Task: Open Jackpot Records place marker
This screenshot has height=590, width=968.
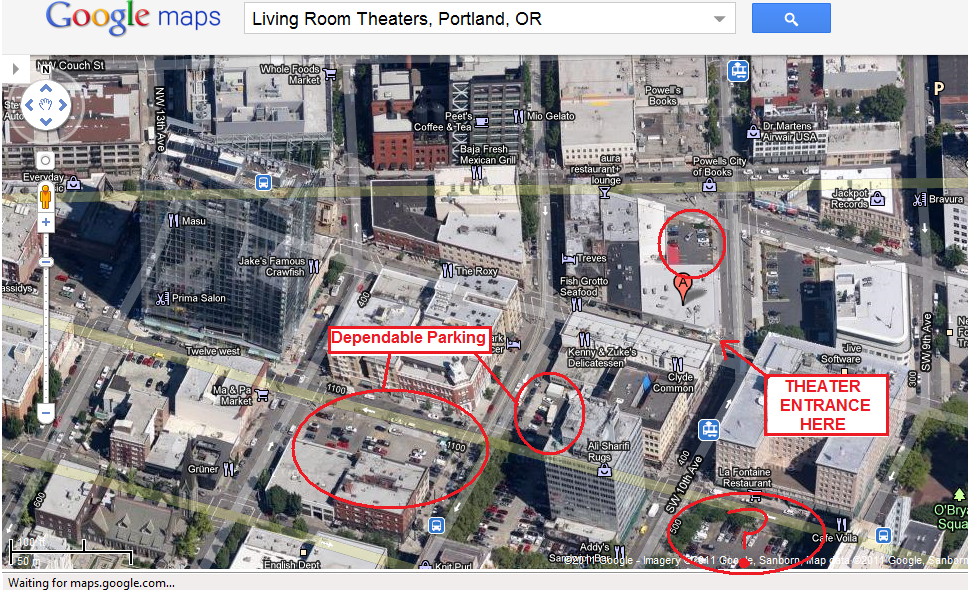Action: [x=877, y=199]
